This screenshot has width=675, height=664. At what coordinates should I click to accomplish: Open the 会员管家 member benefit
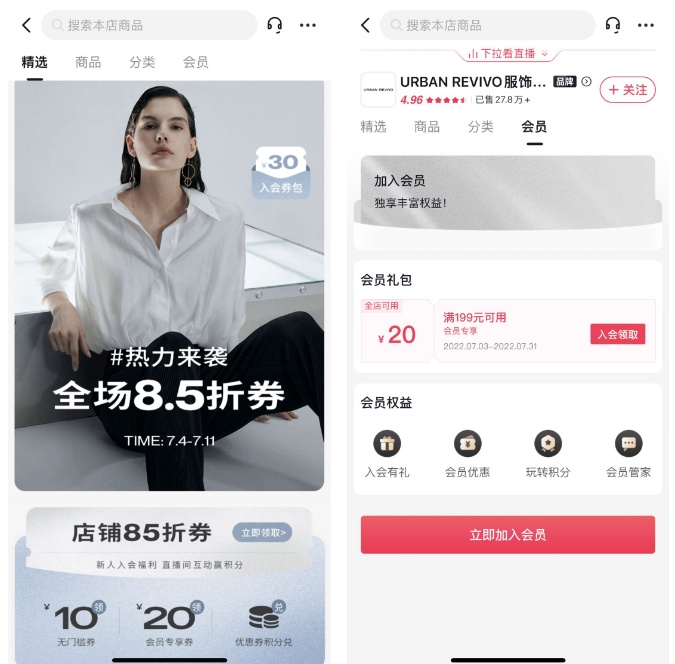click(x=628, y=454)
